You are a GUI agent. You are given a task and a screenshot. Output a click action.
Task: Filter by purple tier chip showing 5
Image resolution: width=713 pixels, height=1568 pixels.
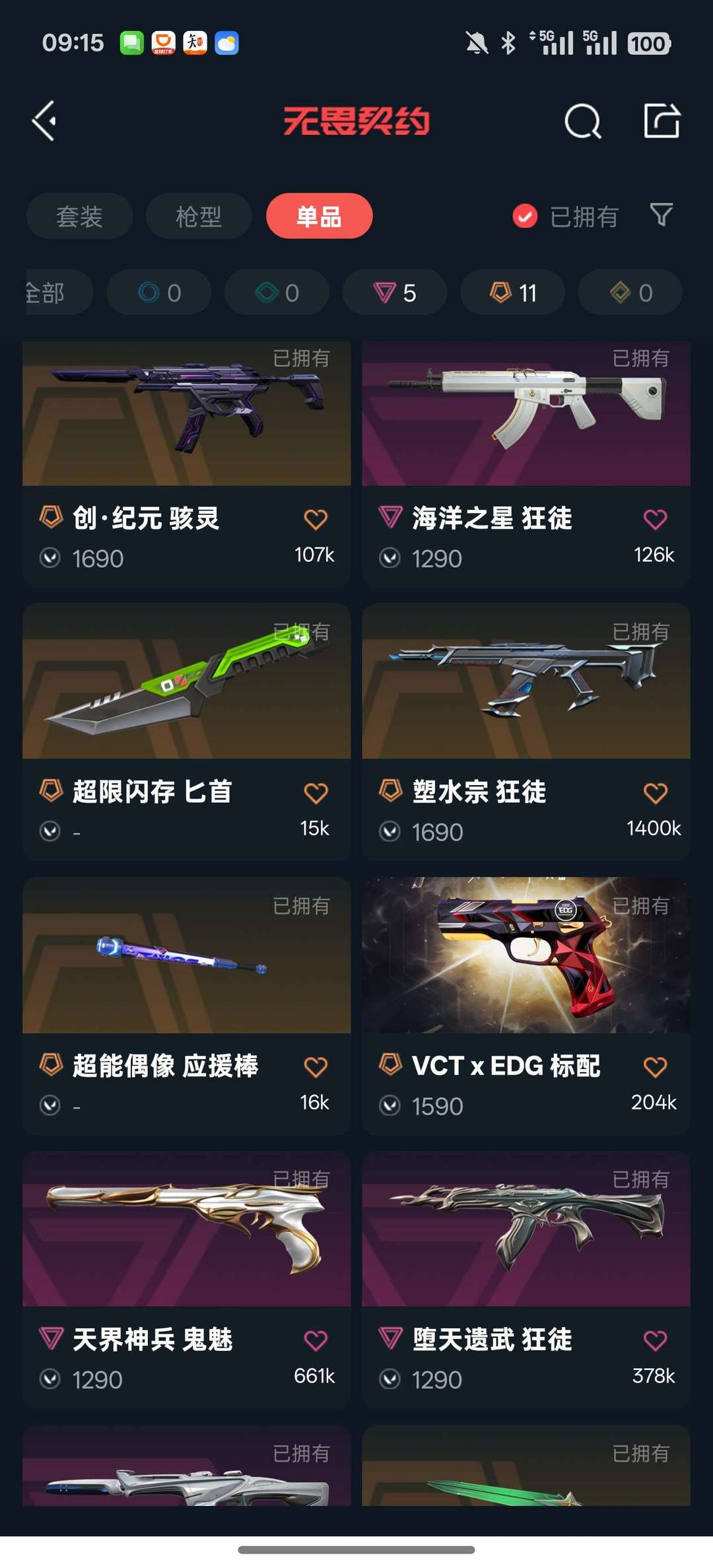coord(394,292)
